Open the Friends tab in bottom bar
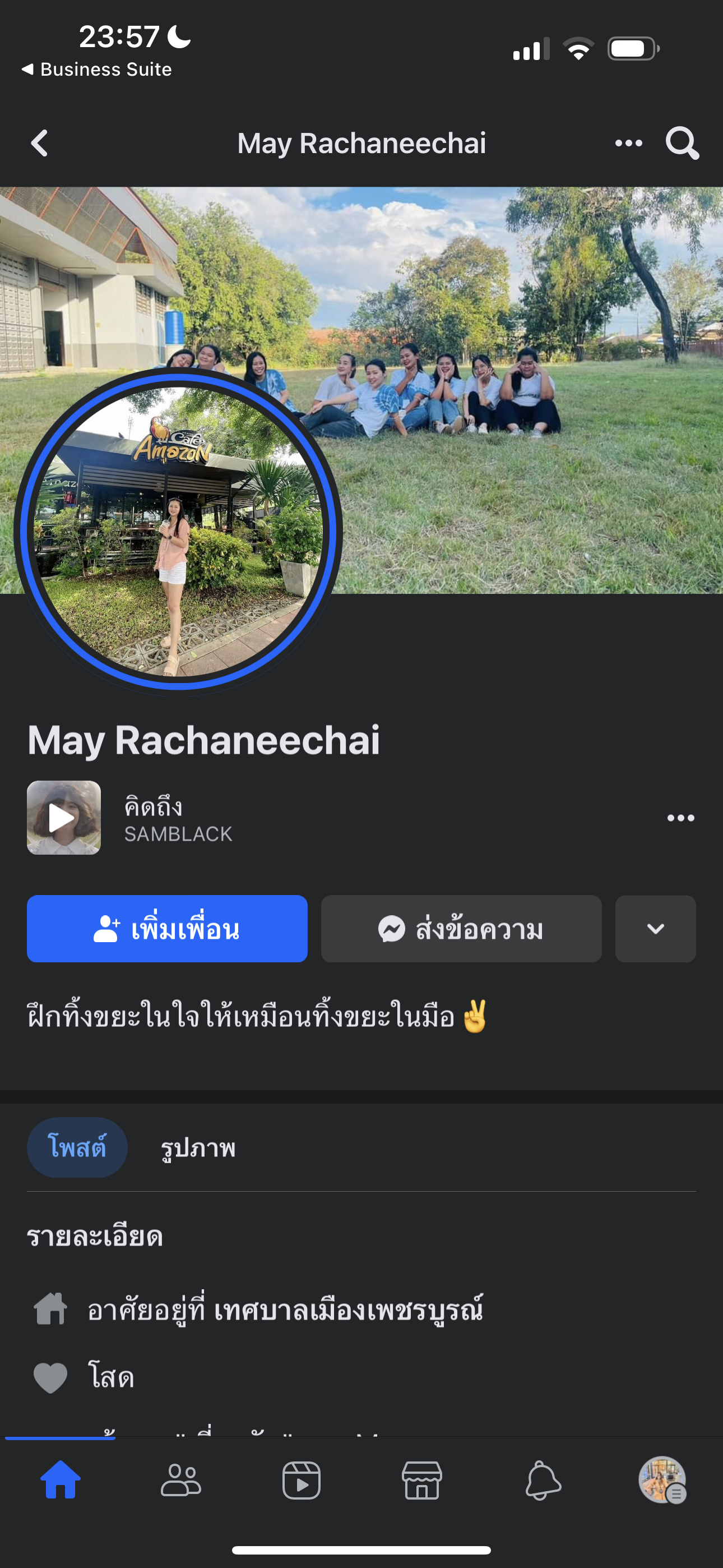The width and height of the screenshot is (723, 1568). click(x=180, y=1480)
